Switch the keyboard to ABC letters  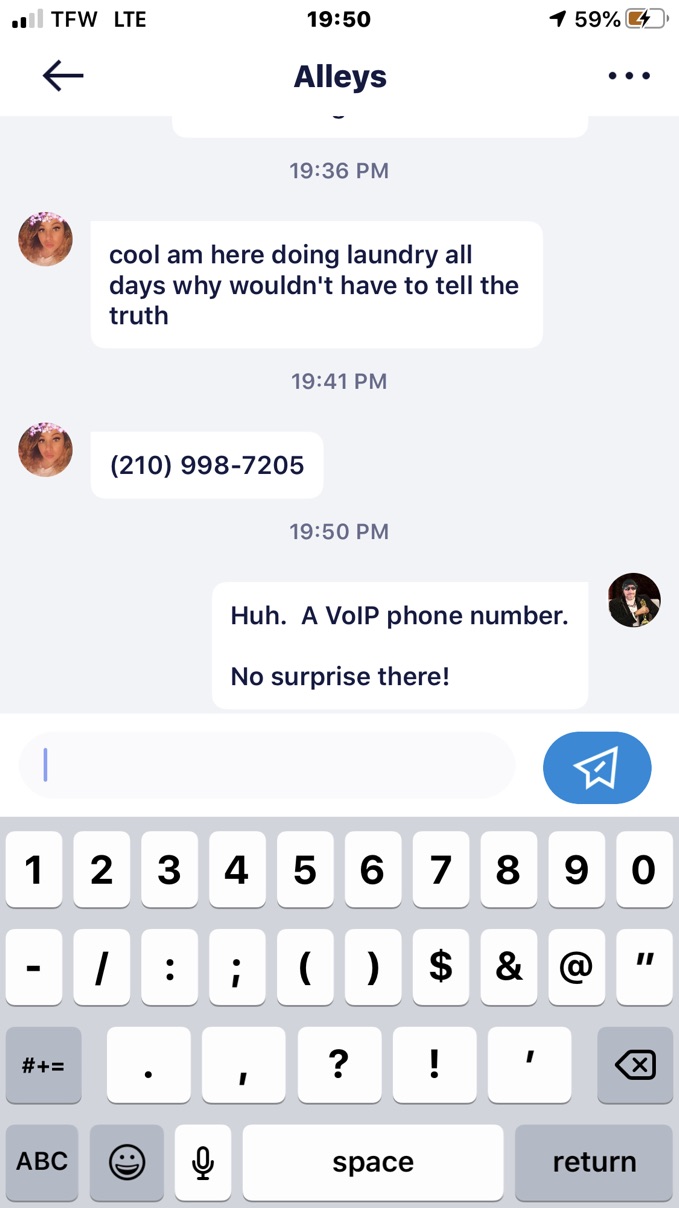(43, 1162)
